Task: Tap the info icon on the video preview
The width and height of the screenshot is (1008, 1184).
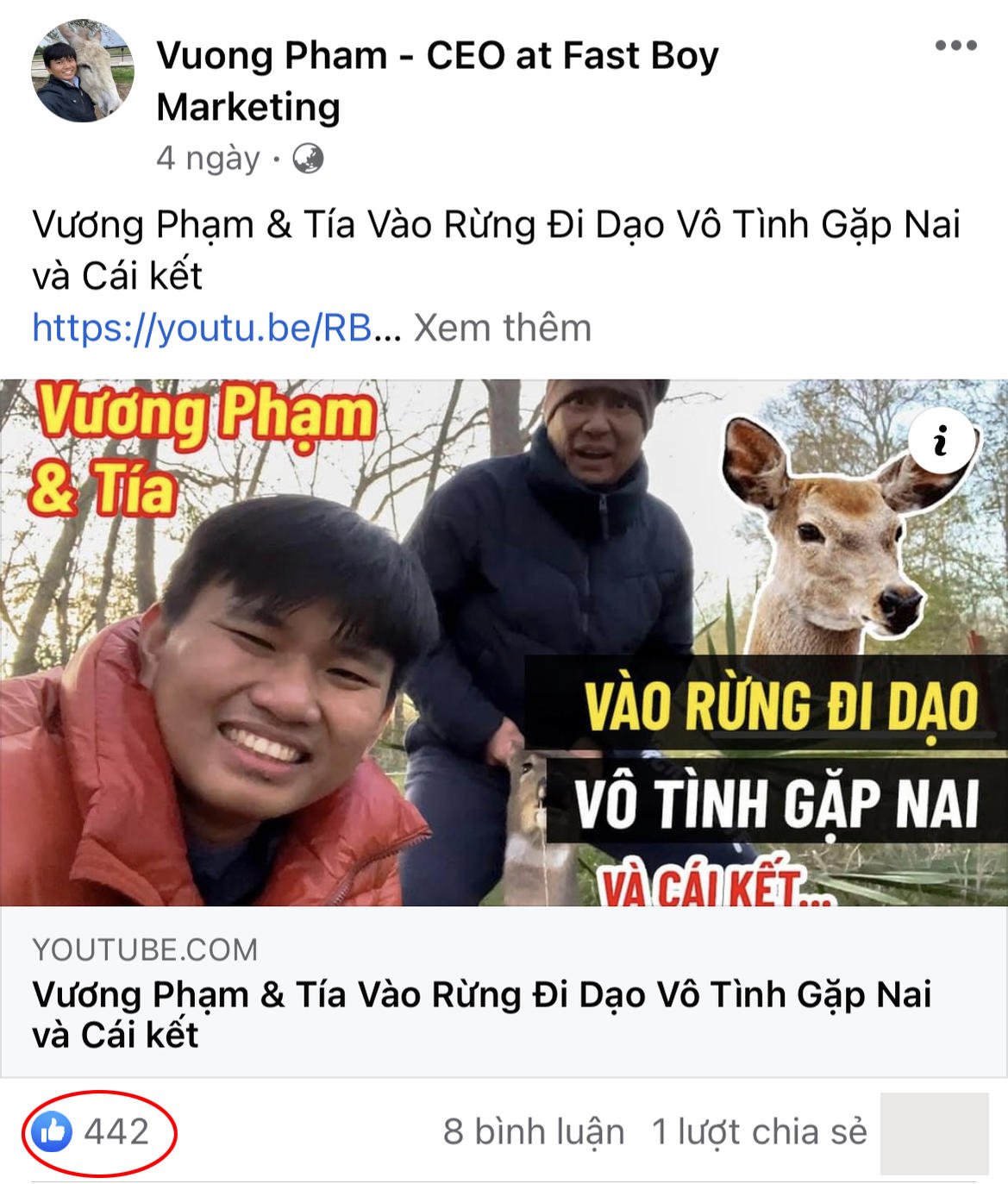Action: [941, 440]
